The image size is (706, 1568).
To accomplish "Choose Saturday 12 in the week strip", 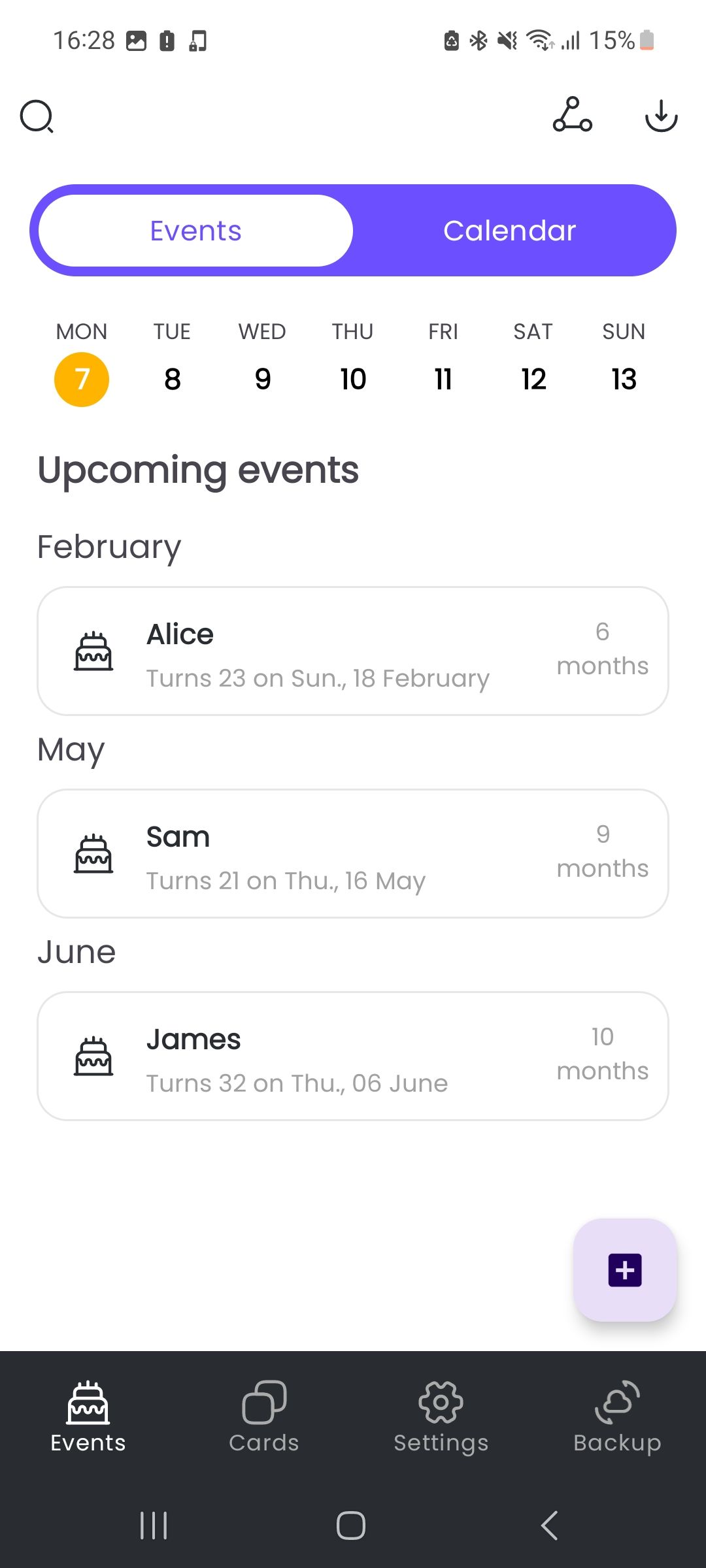I will [533, 379].
